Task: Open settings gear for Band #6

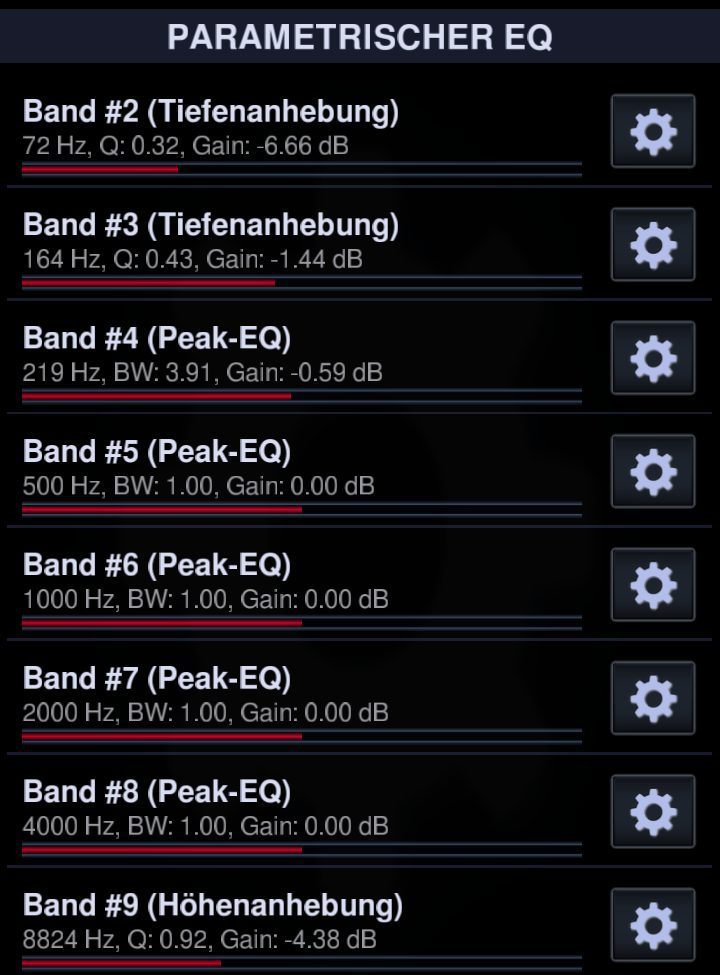Action: click(653, 584)
